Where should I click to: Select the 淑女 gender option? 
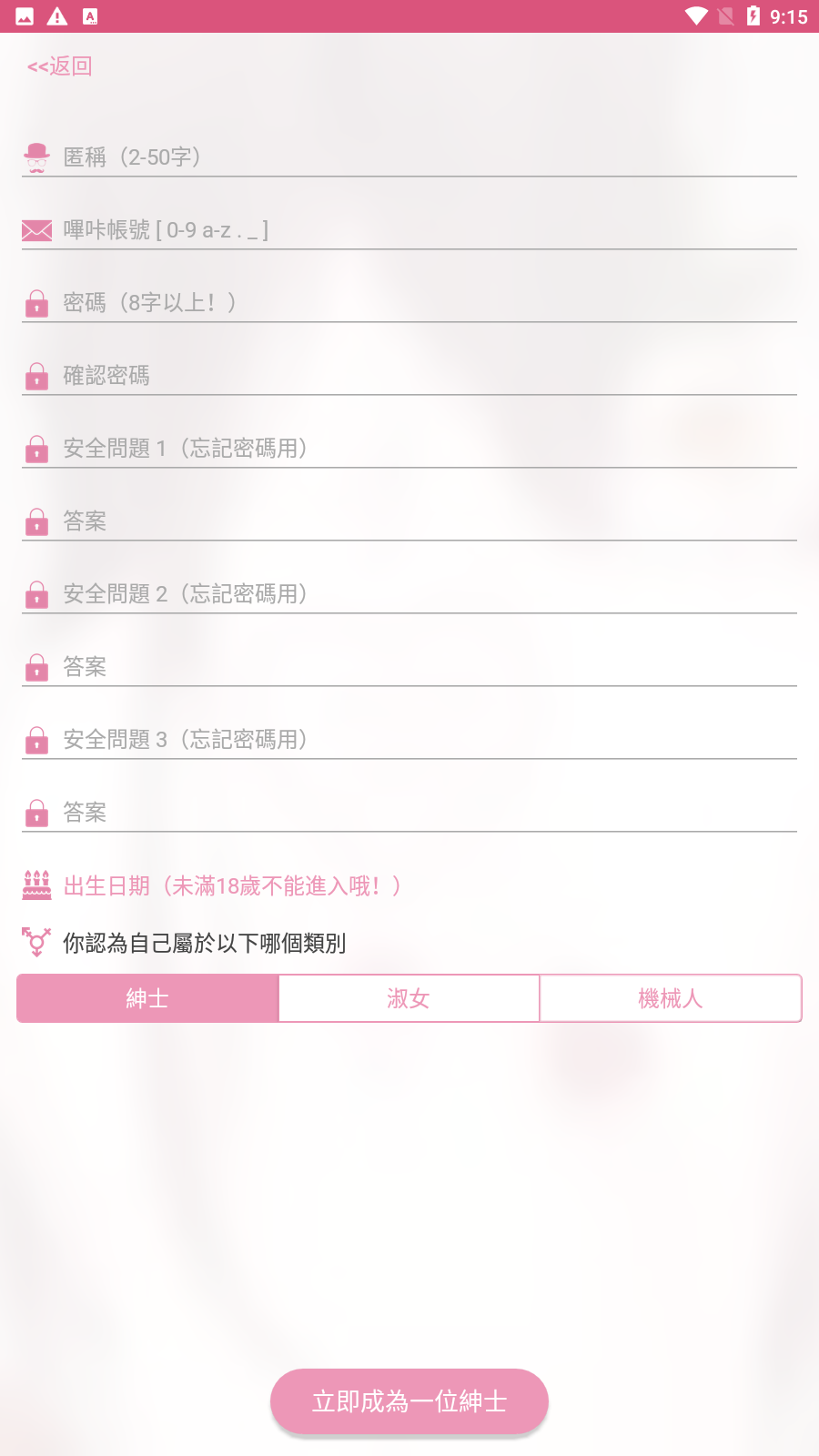pyautogui.click(x=408, y=997)
